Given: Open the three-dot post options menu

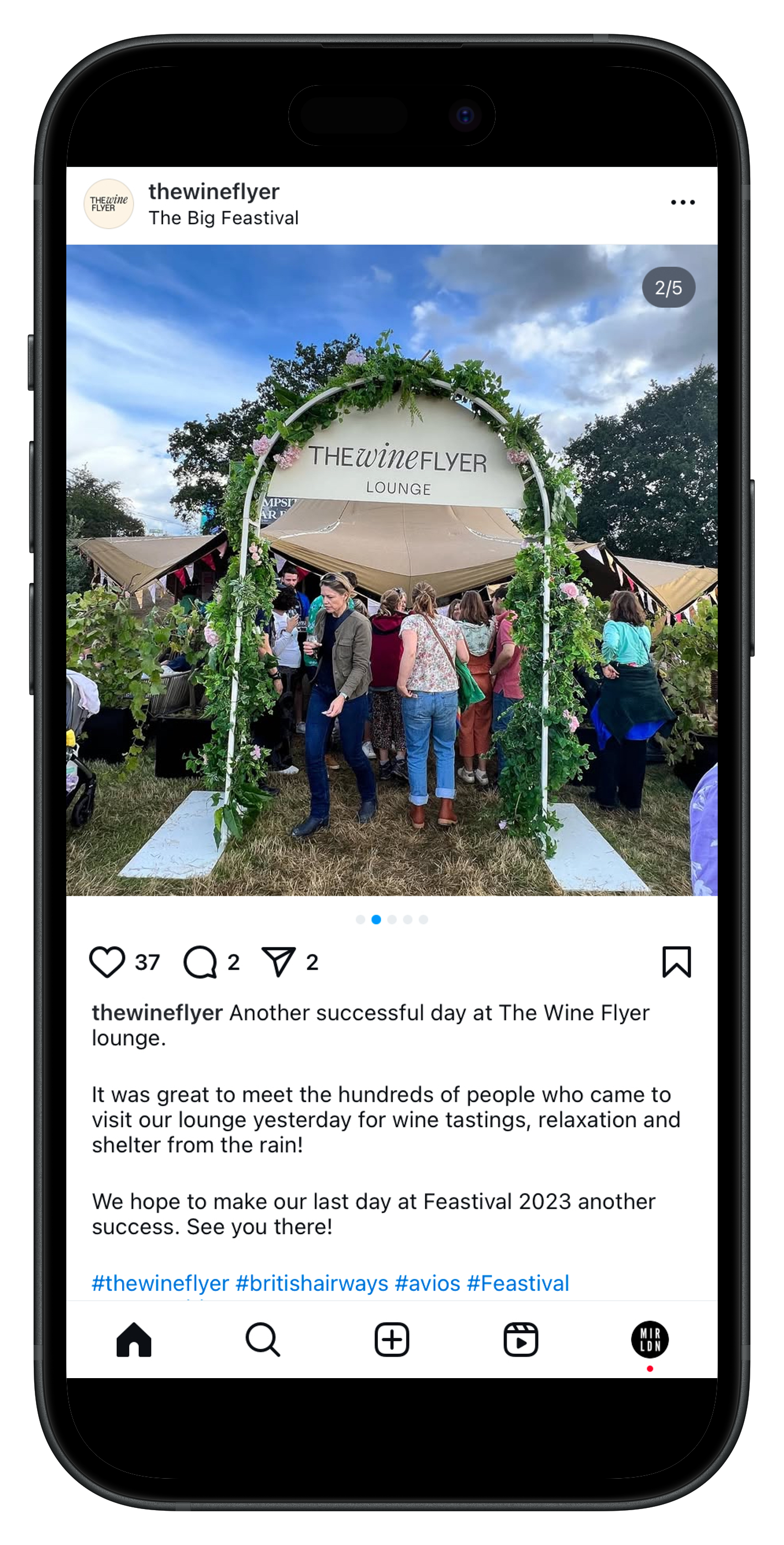Looking at the screenshot, I should pos(683,203).
